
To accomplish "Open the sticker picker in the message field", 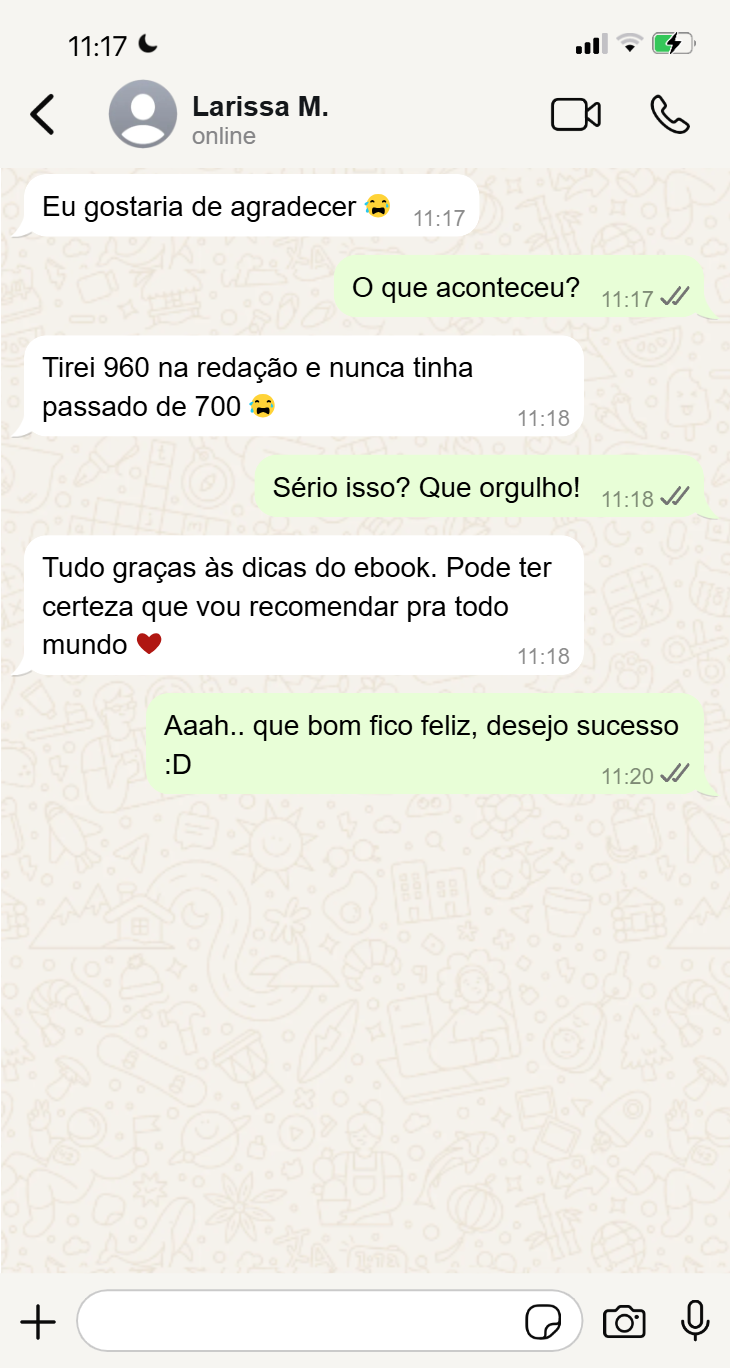I will (543, 1322).
